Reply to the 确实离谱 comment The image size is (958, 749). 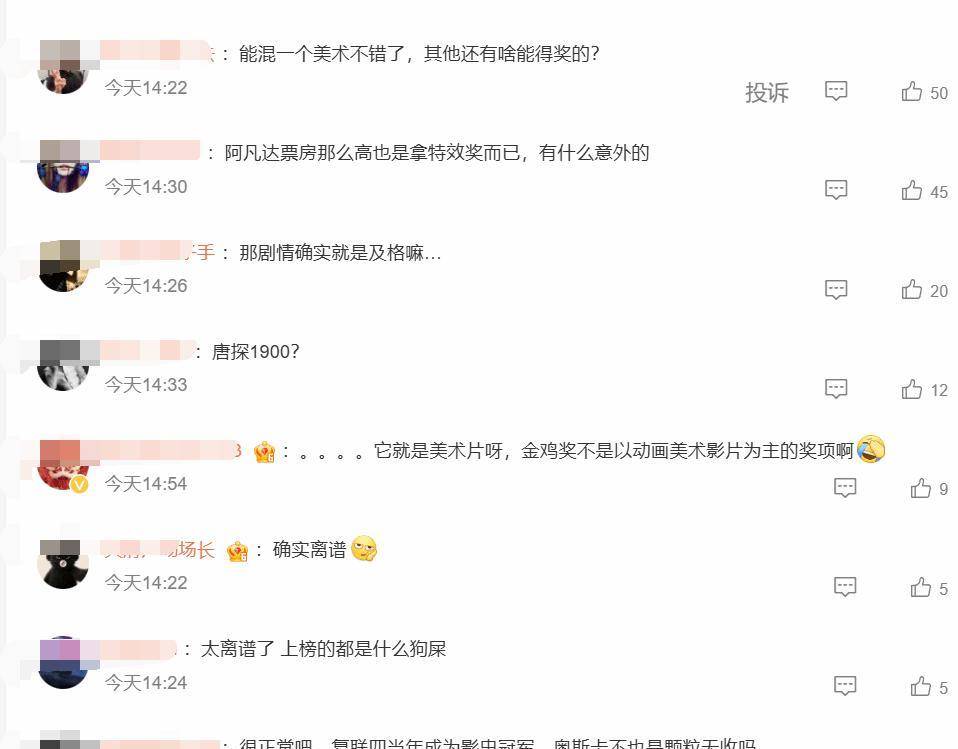(x=845, y=587)
